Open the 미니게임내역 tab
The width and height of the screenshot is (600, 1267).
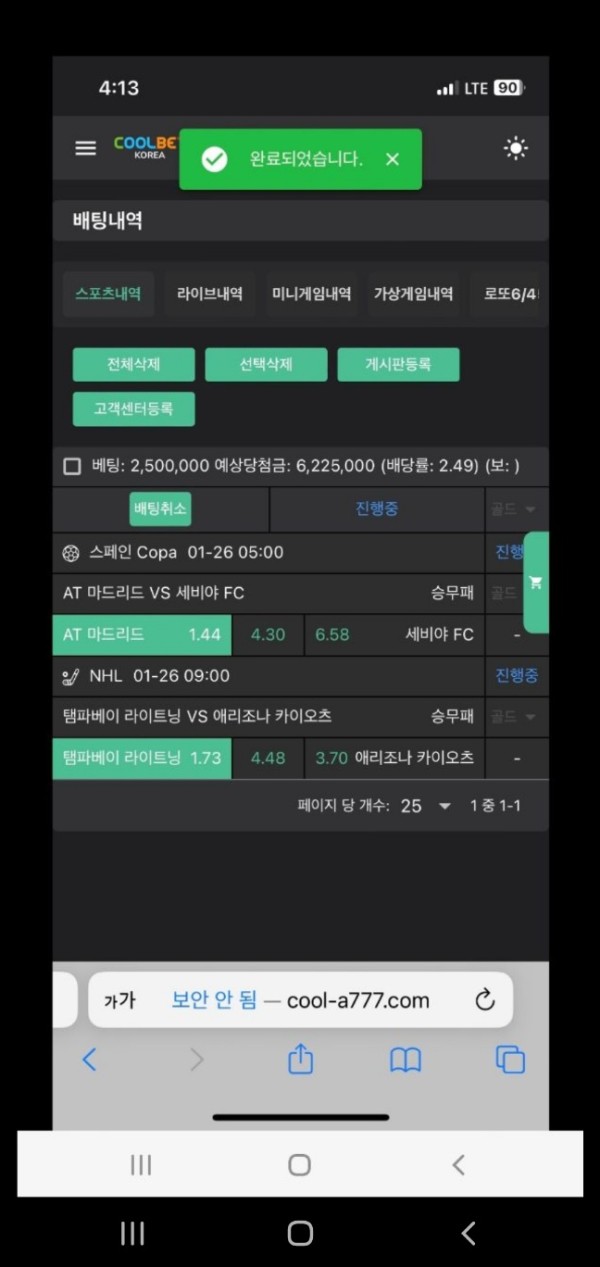click(311, 294)
